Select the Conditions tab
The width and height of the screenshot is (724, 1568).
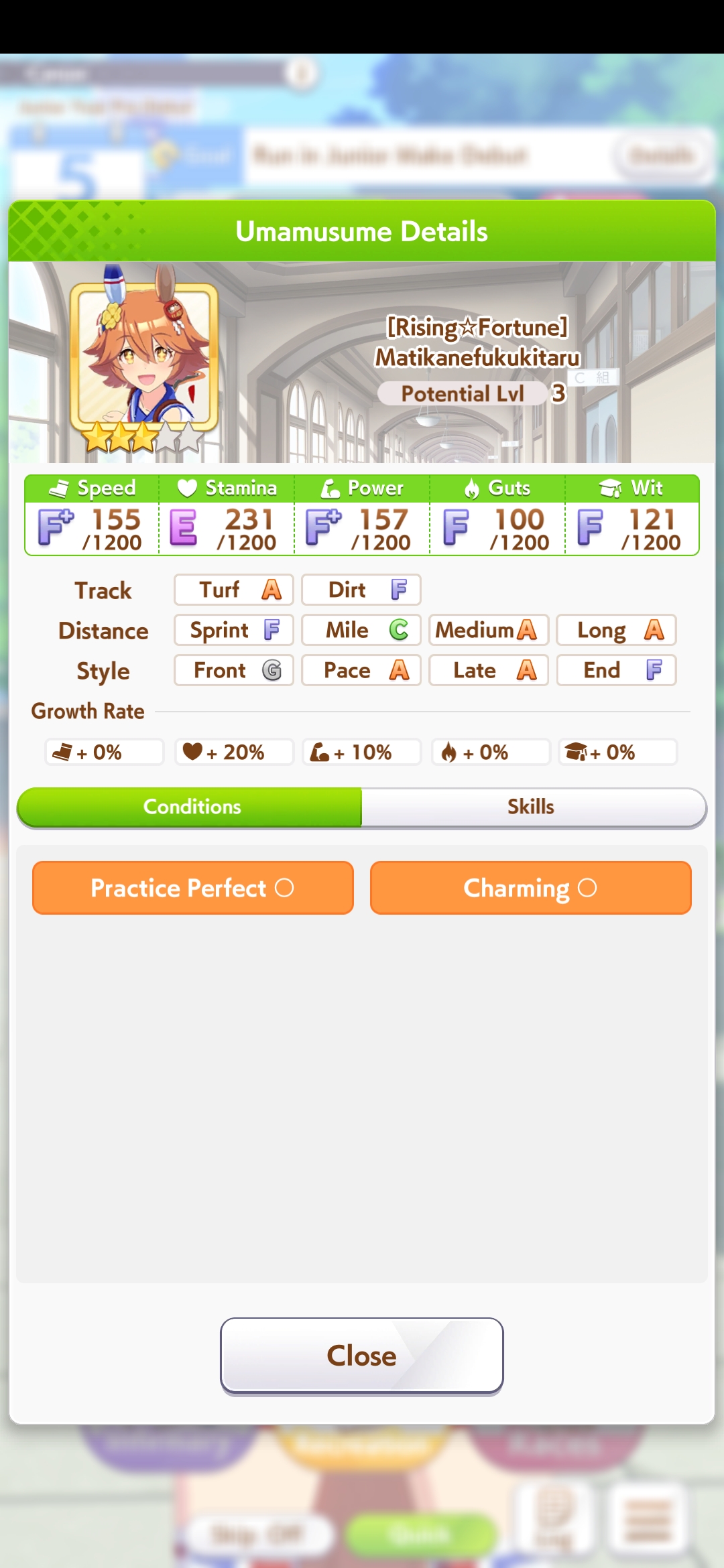190,807
